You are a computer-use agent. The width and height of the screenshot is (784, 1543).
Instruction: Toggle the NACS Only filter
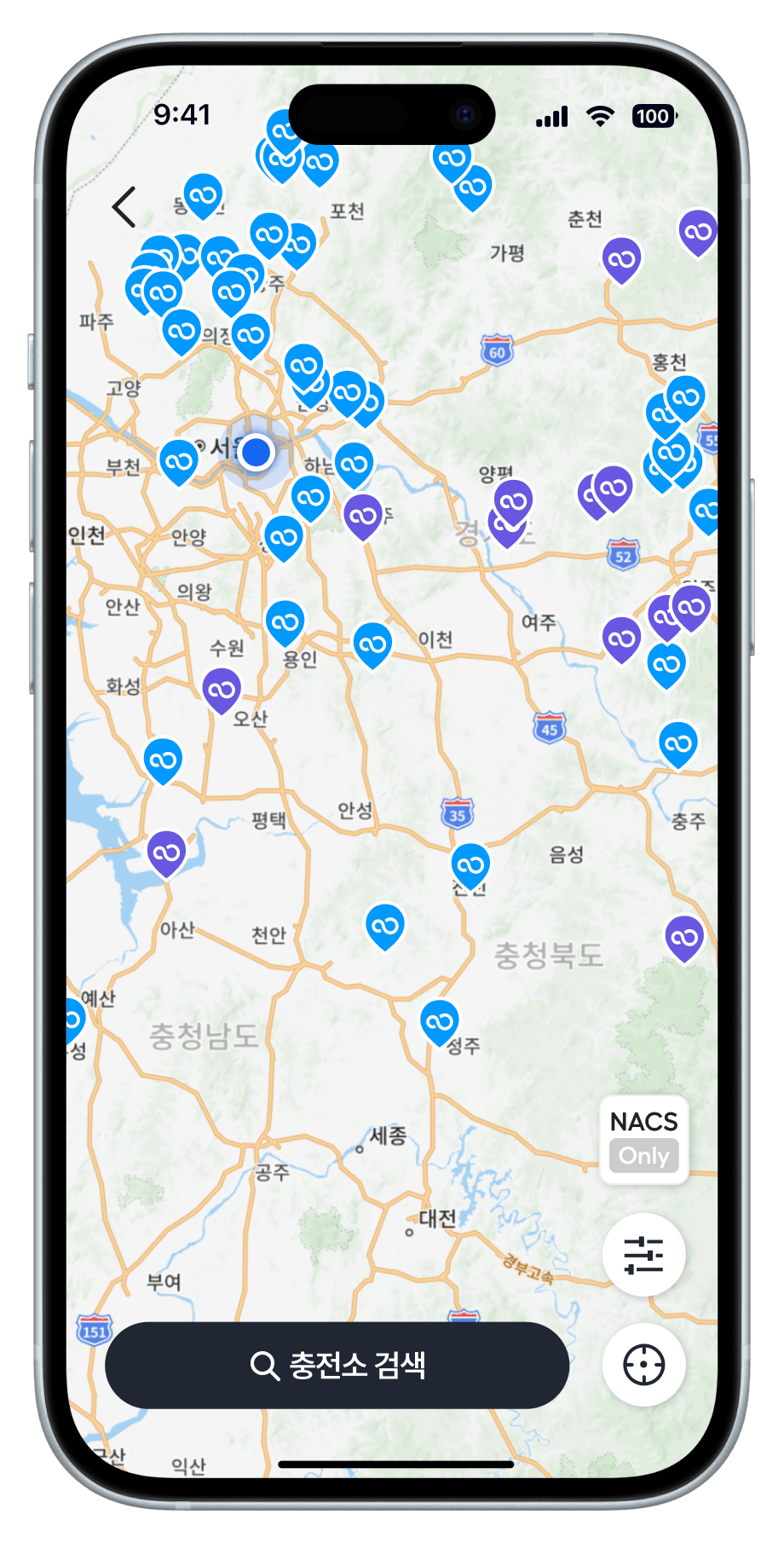(x=644, y=1140)
